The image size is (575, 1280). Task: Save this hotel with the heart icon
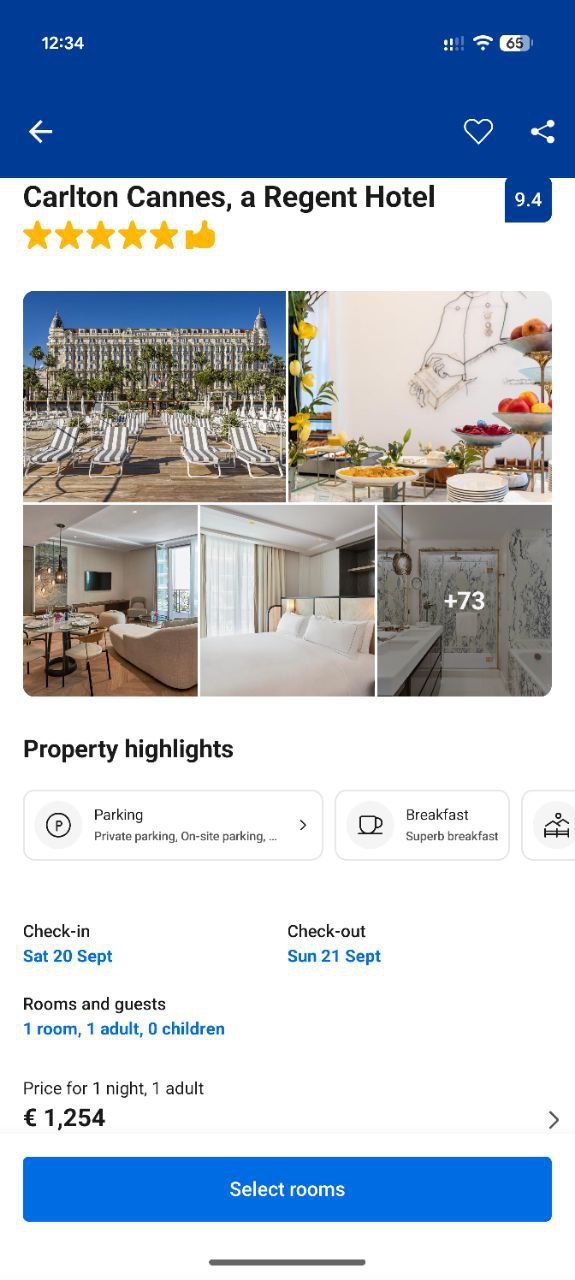[x=478, y=131]
